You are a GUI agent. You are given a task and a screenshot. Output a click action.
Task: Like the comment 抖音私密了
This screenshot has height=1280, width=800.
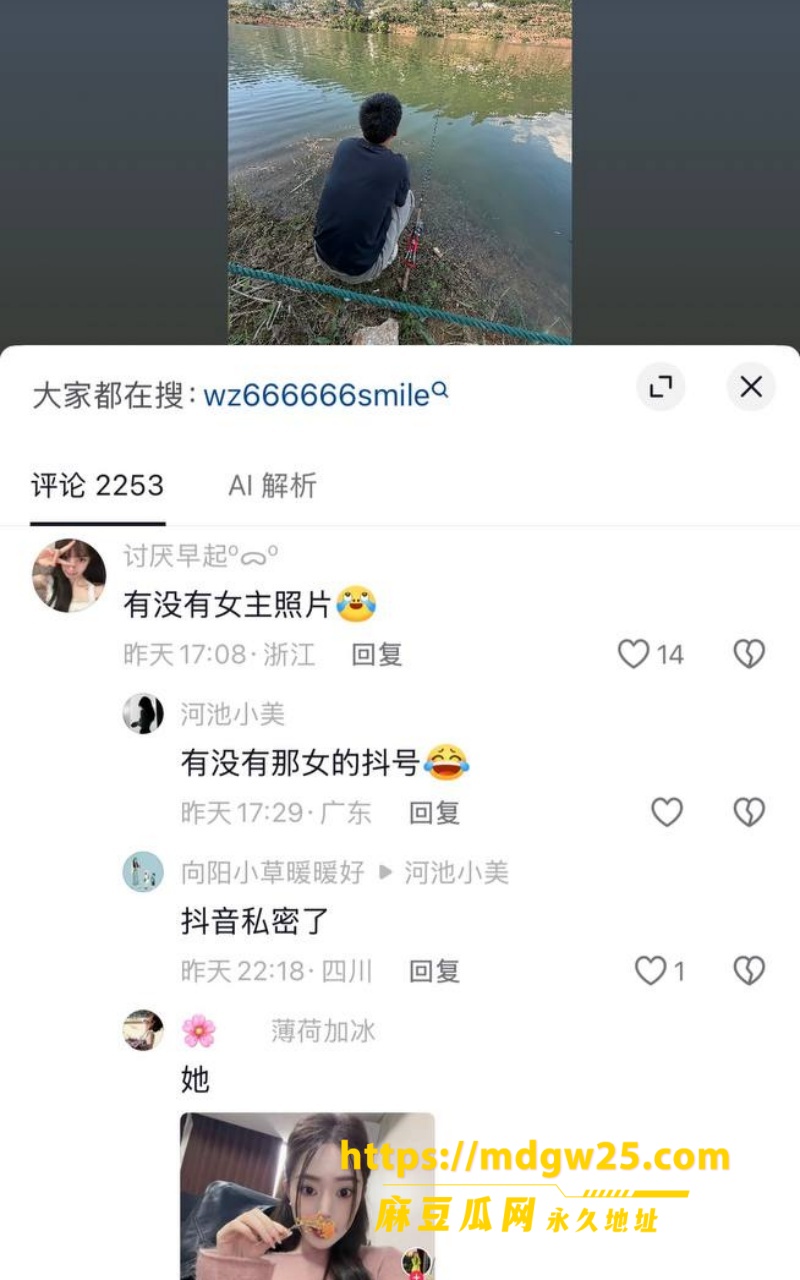pos(651,970)
